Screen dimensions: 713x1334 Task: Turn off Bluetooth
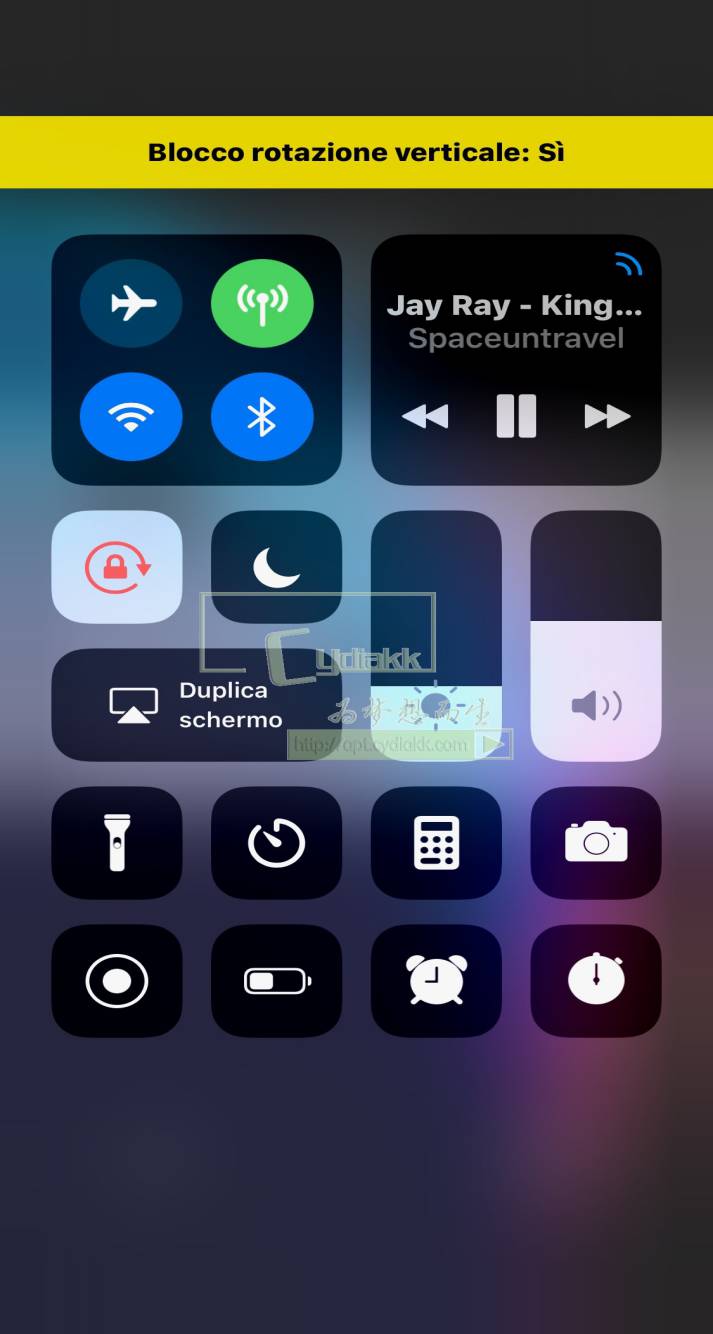click(x=262, y=416)
